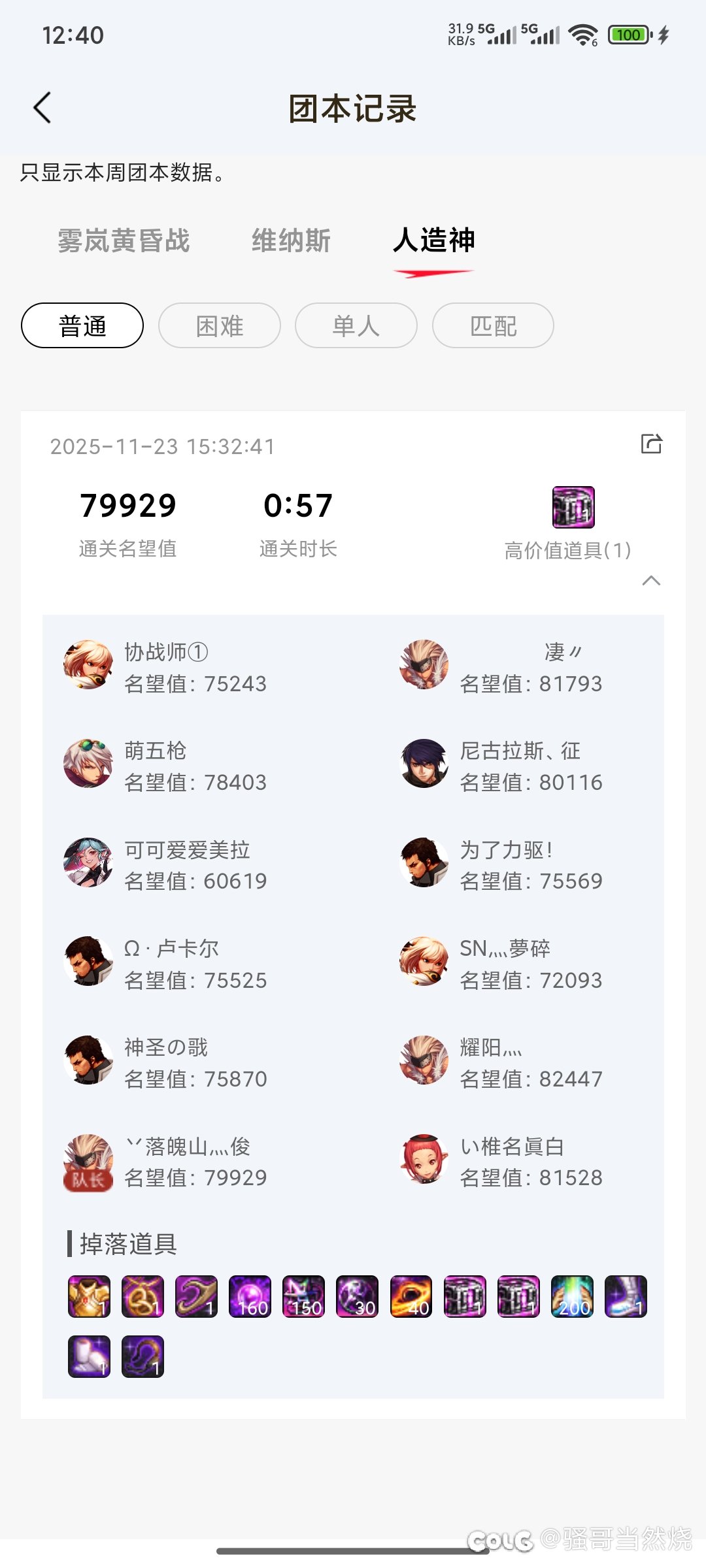This screenshot has height=1568, width=706.
Task: Collapse the raid record details
Action: 651,580
